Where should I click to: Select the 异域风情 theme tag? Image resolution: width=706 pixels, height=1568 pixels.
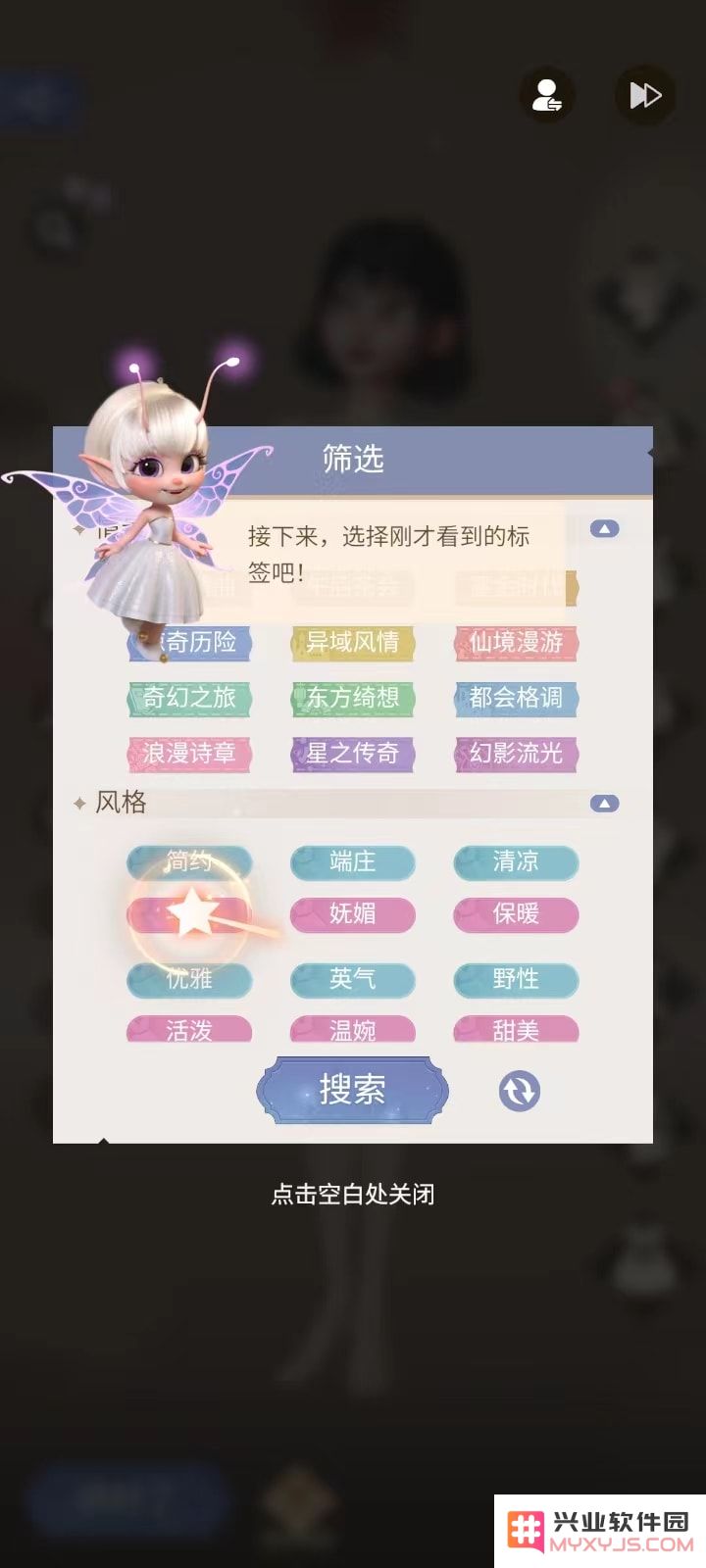(353, 643)
